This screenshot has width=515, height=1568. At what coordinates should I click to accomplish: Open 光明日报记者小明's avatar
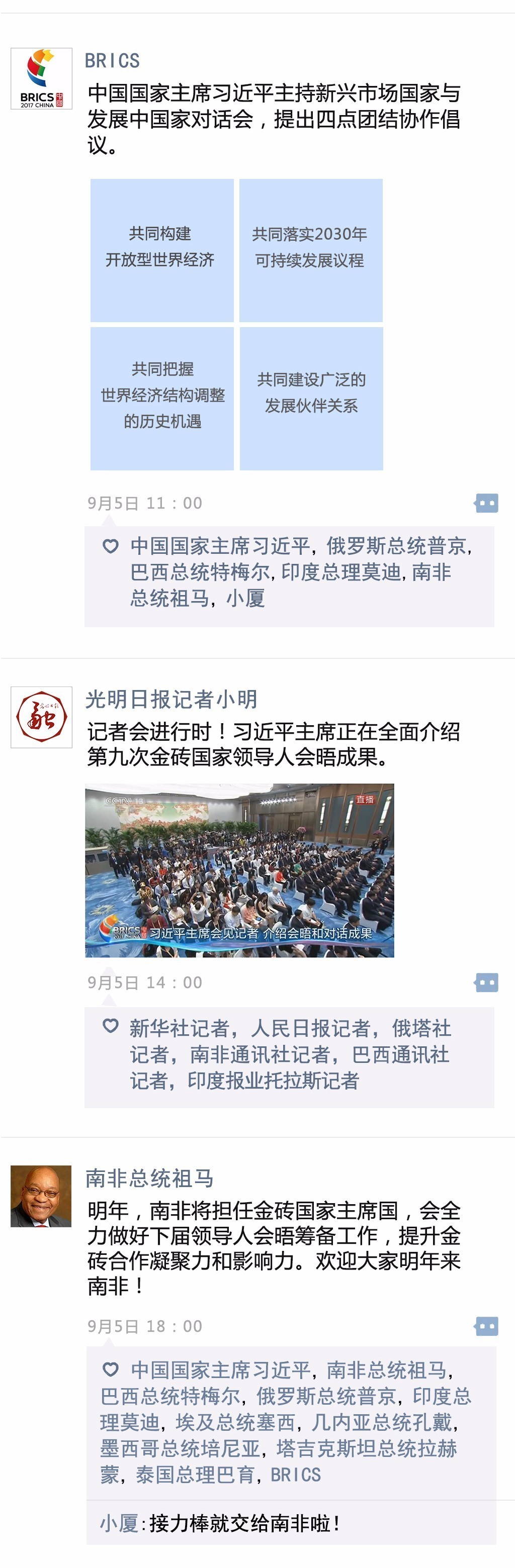coord(41,717)
